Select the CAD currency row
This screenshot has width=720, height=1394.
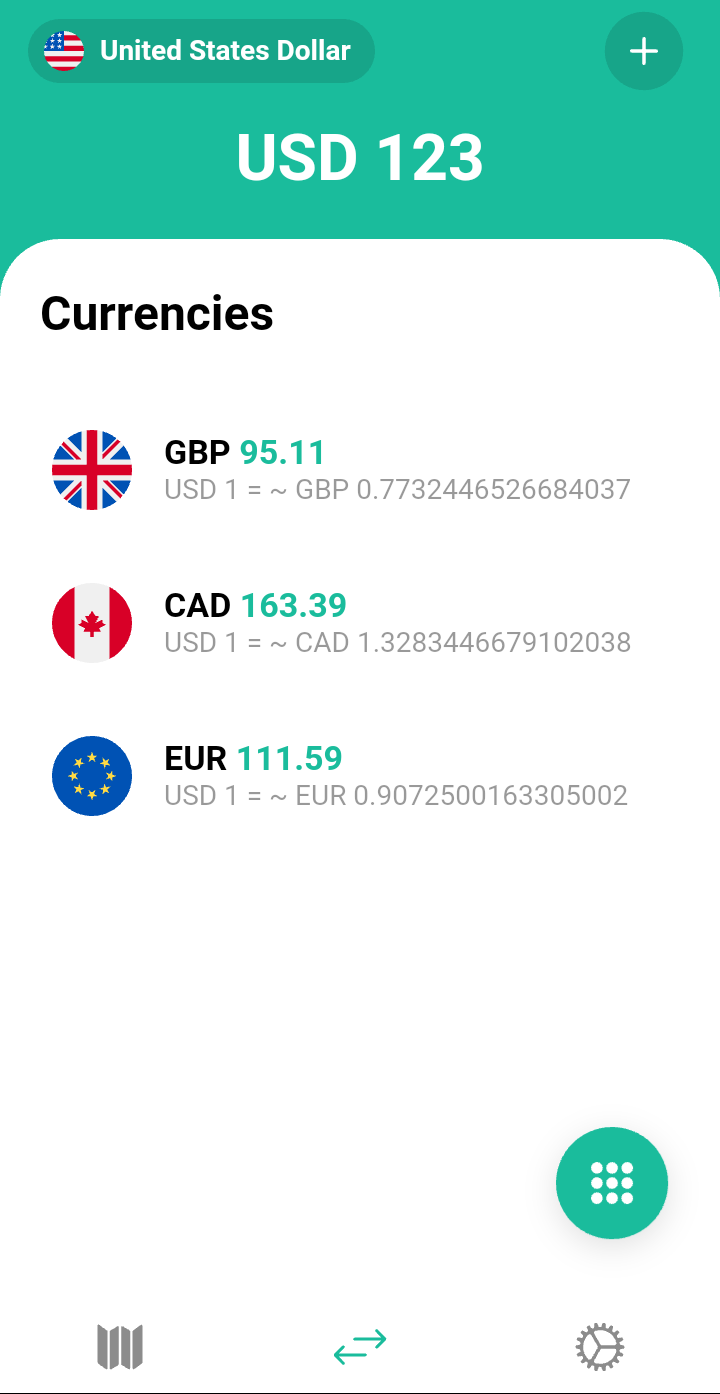(x=360, y=623)
